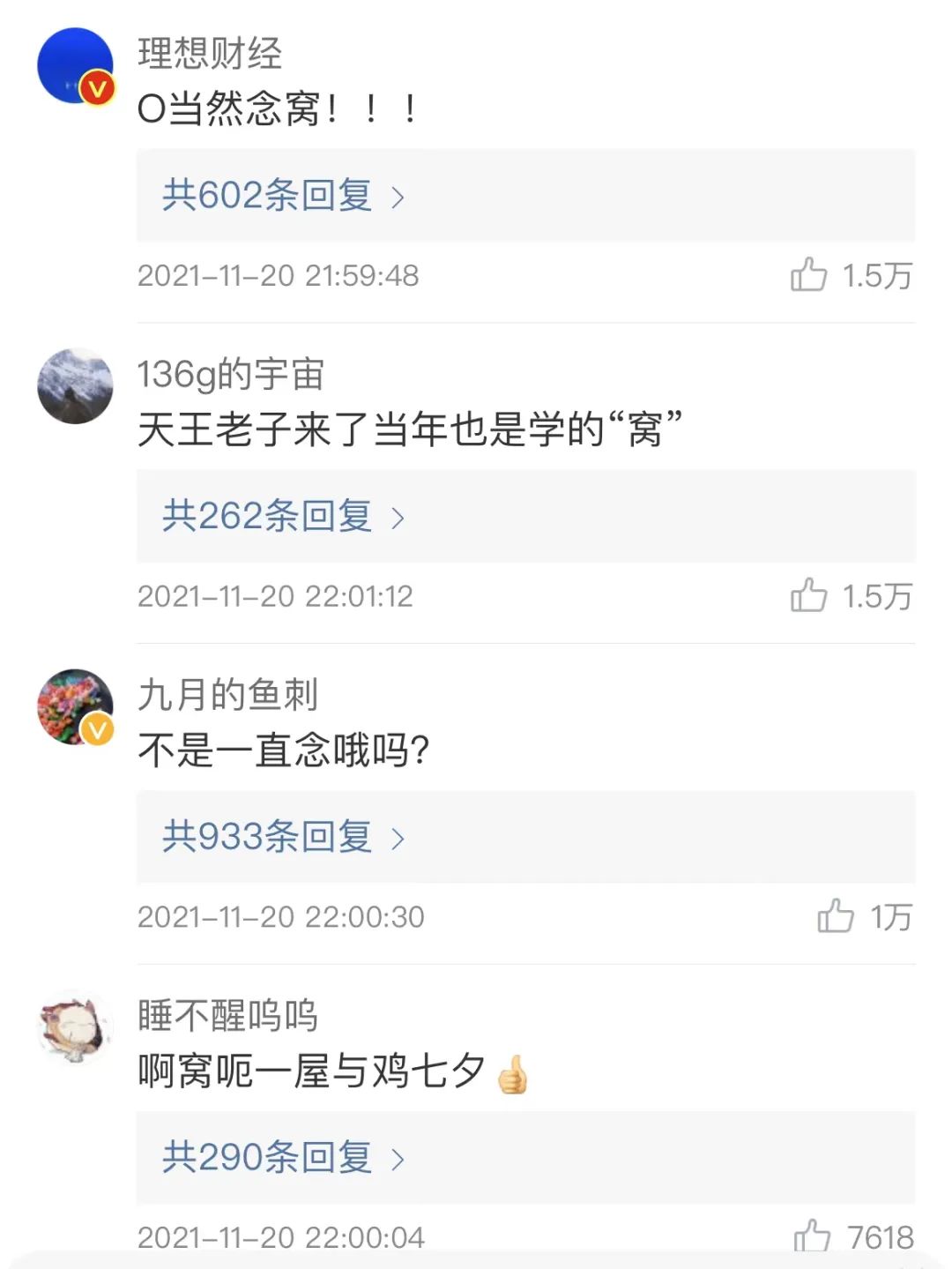Tap the username 九月的鱼刺
This screenshot has height=1269, width=952.
point(227,695)
